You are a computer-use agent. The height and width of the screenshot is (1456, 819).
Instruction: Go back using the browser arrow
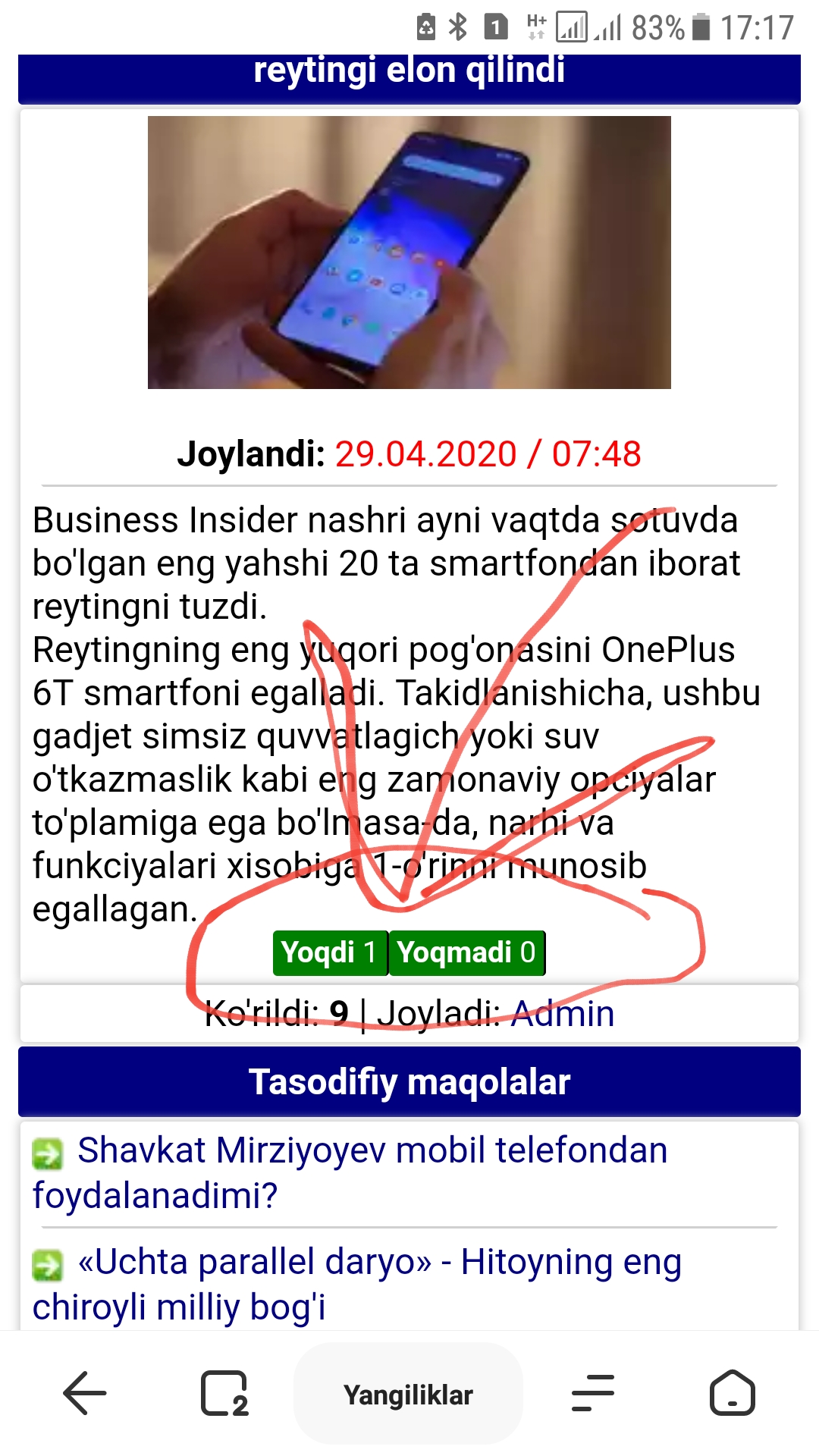tap(84, 1394)
